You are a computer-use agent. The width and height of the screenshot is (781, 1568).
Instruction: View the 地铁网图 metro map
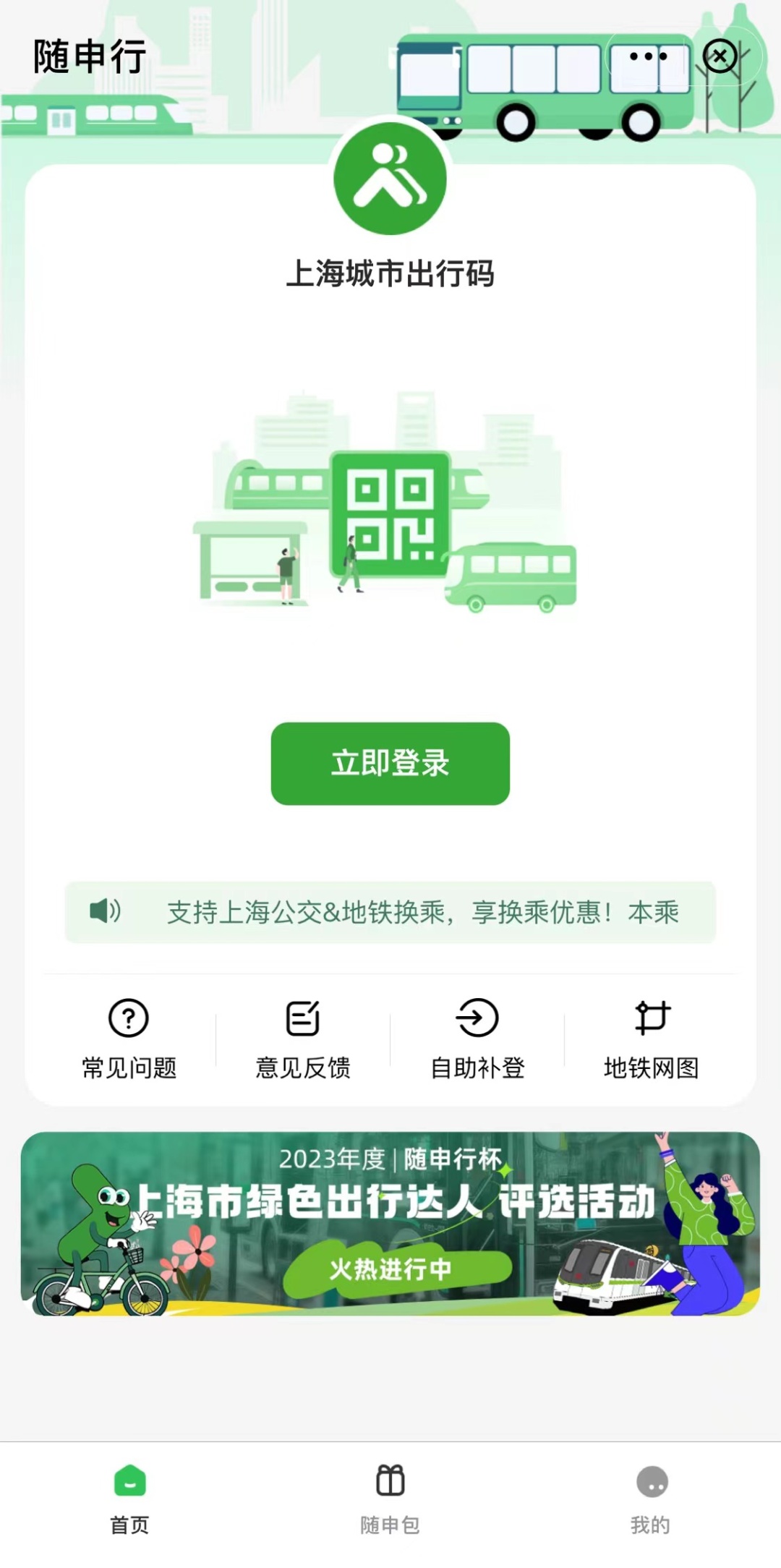point(652,1039)
